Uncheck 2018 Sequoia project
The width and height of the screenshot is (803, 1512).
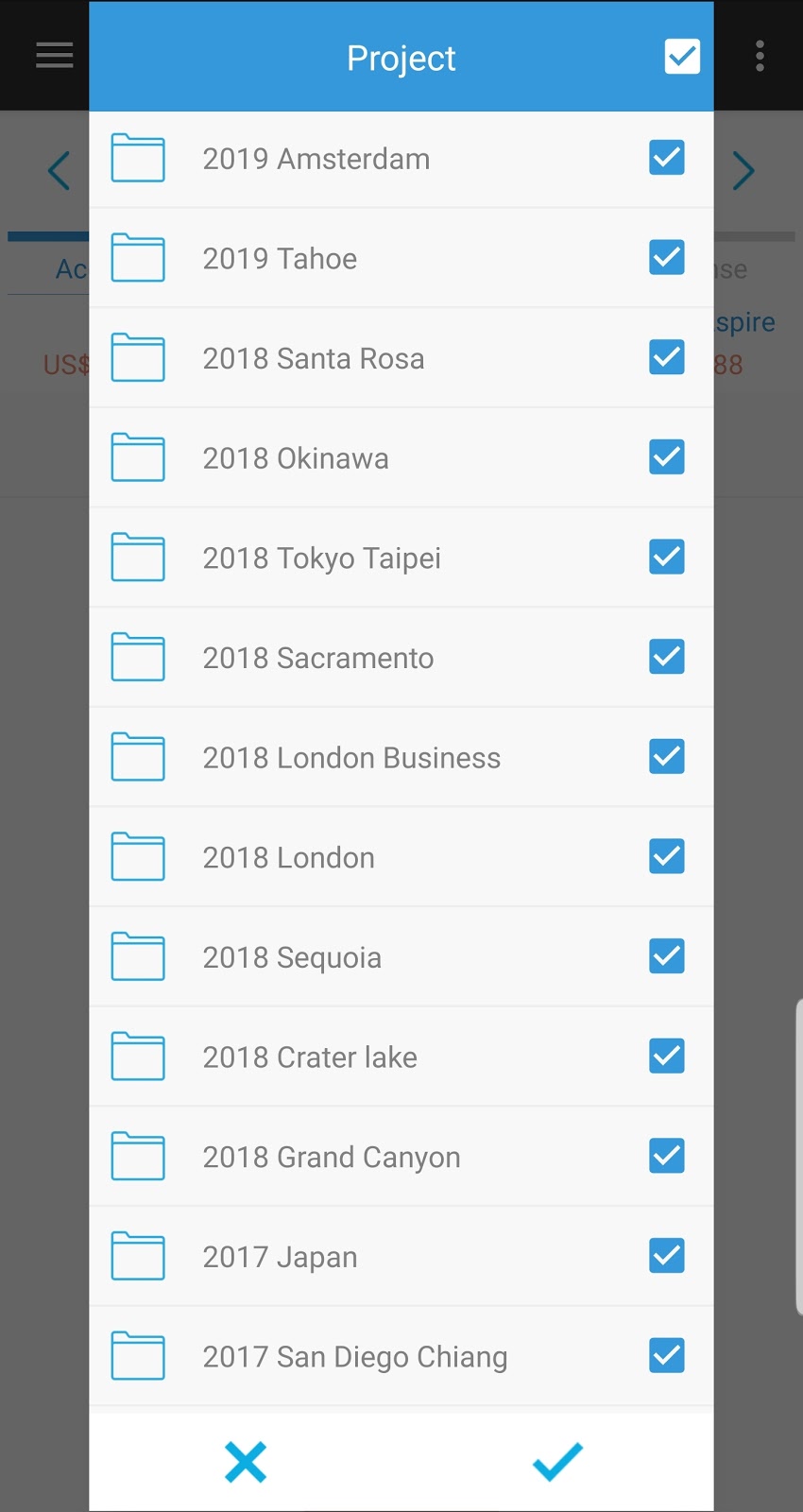(667, 956)
